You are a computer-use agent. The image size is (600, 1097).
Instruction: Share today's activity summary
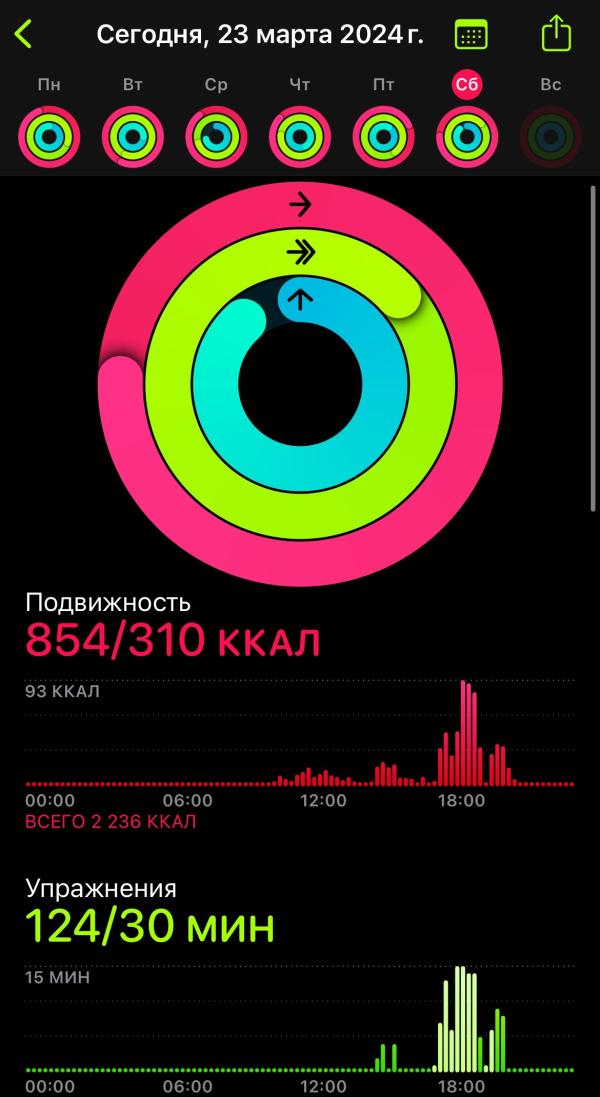[557, 32]
